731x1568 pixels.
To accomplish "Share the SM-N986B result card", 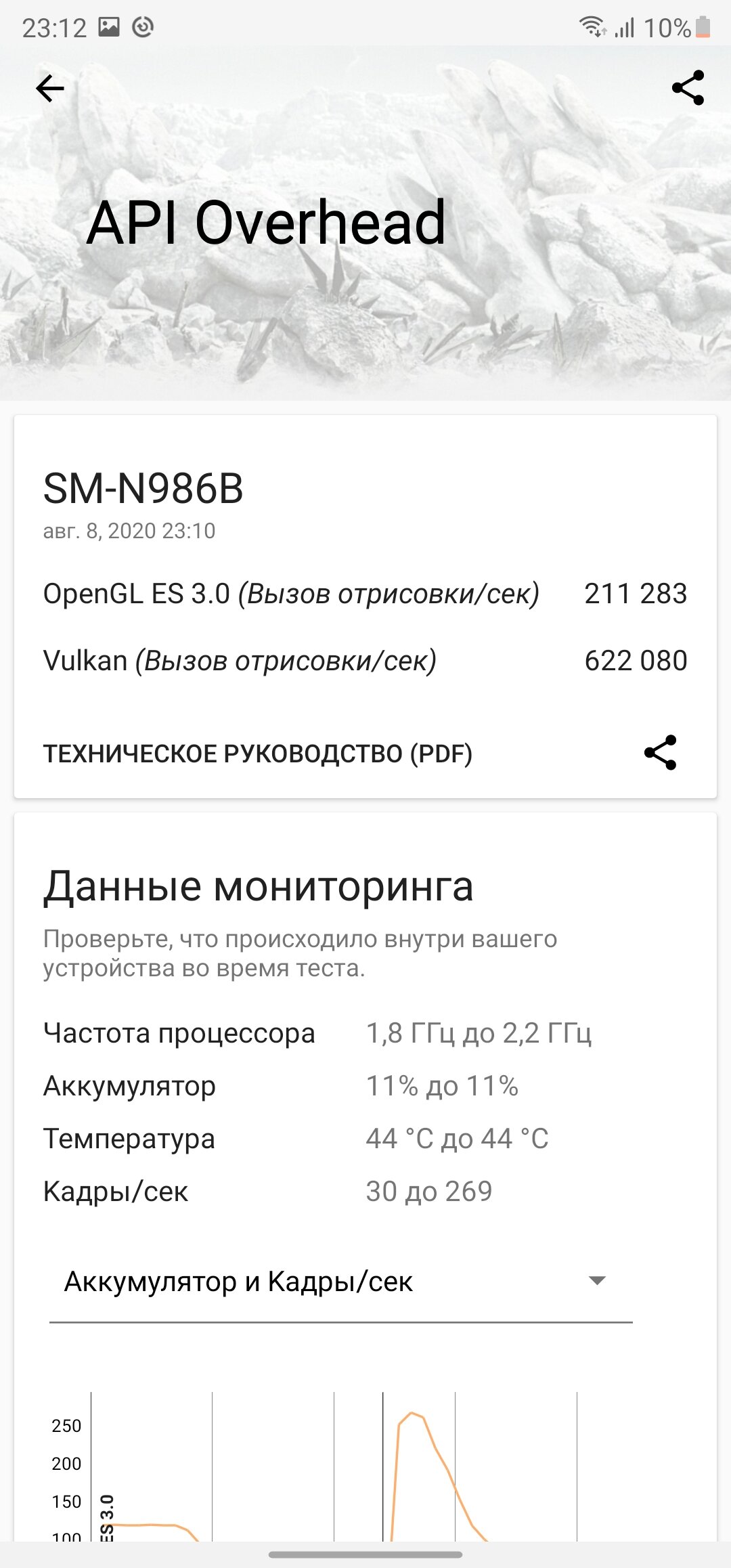I will [x=660, y=753].
